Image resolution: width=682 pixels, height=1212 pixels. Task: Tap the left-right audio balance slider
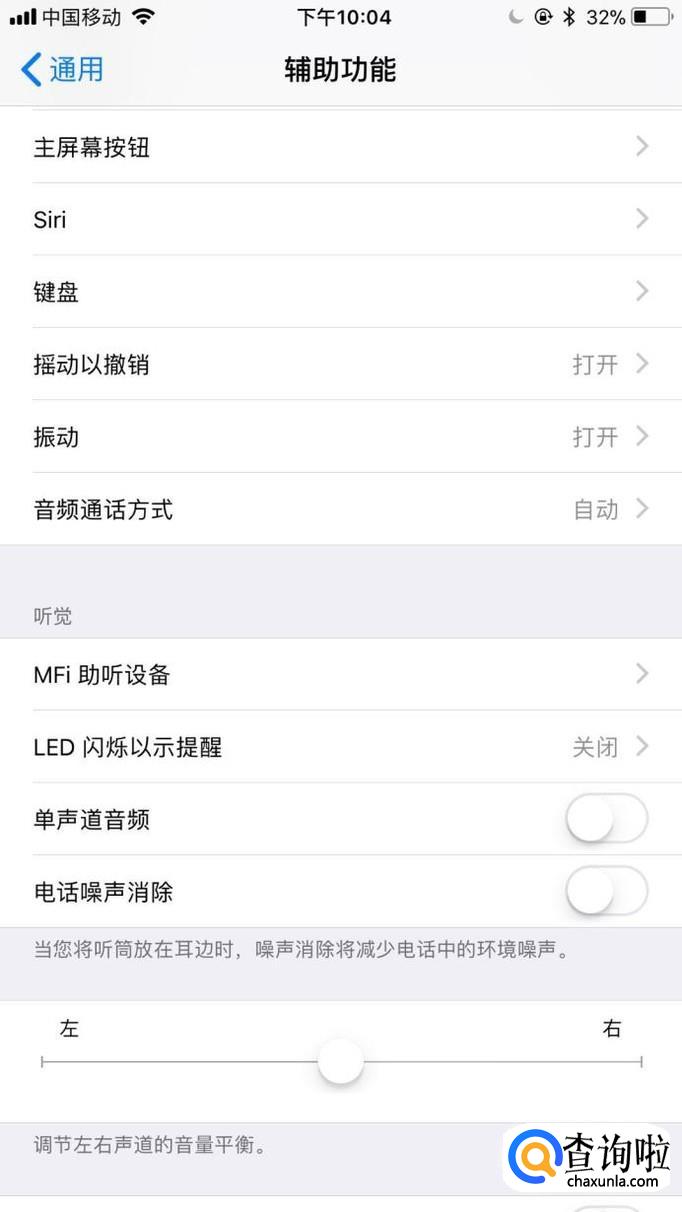click(x=341, y=1061)
